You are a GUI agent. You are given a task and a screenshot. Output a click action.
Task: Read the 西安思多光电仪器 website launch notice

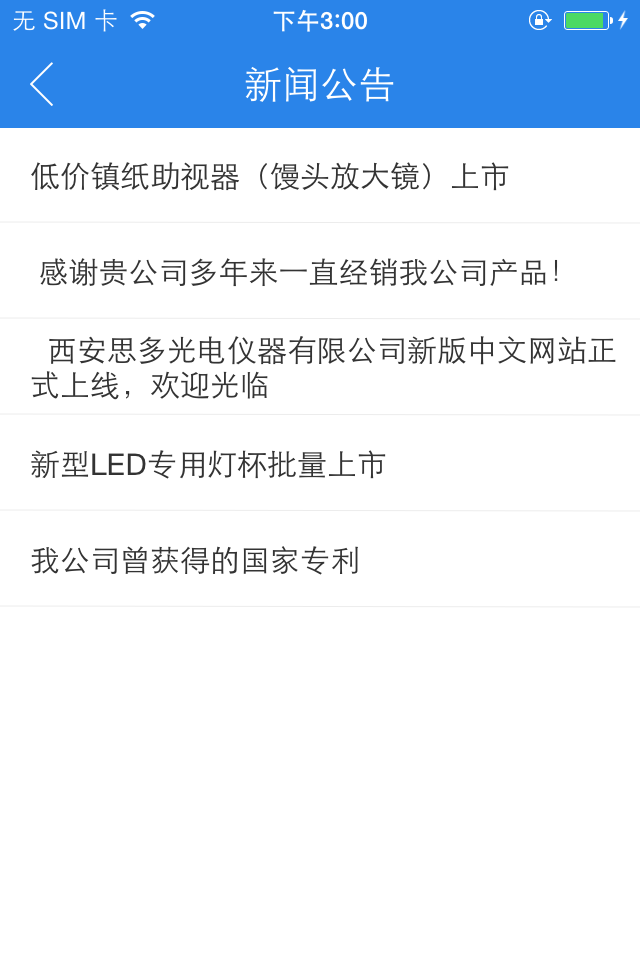pyautogui.click(x=320, y=368)
